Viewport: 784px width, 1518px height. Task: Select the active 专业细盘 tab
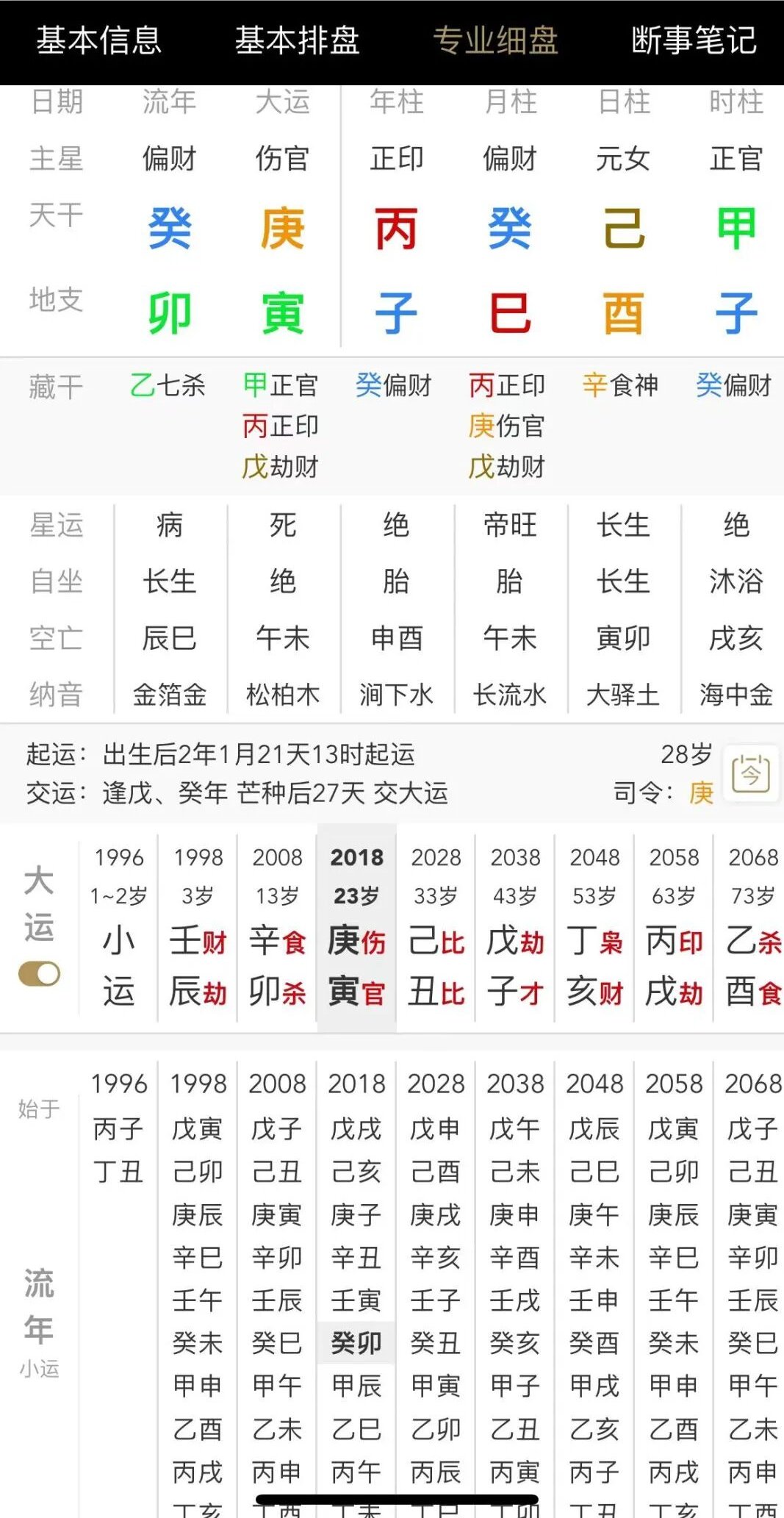tap(497, 42)
